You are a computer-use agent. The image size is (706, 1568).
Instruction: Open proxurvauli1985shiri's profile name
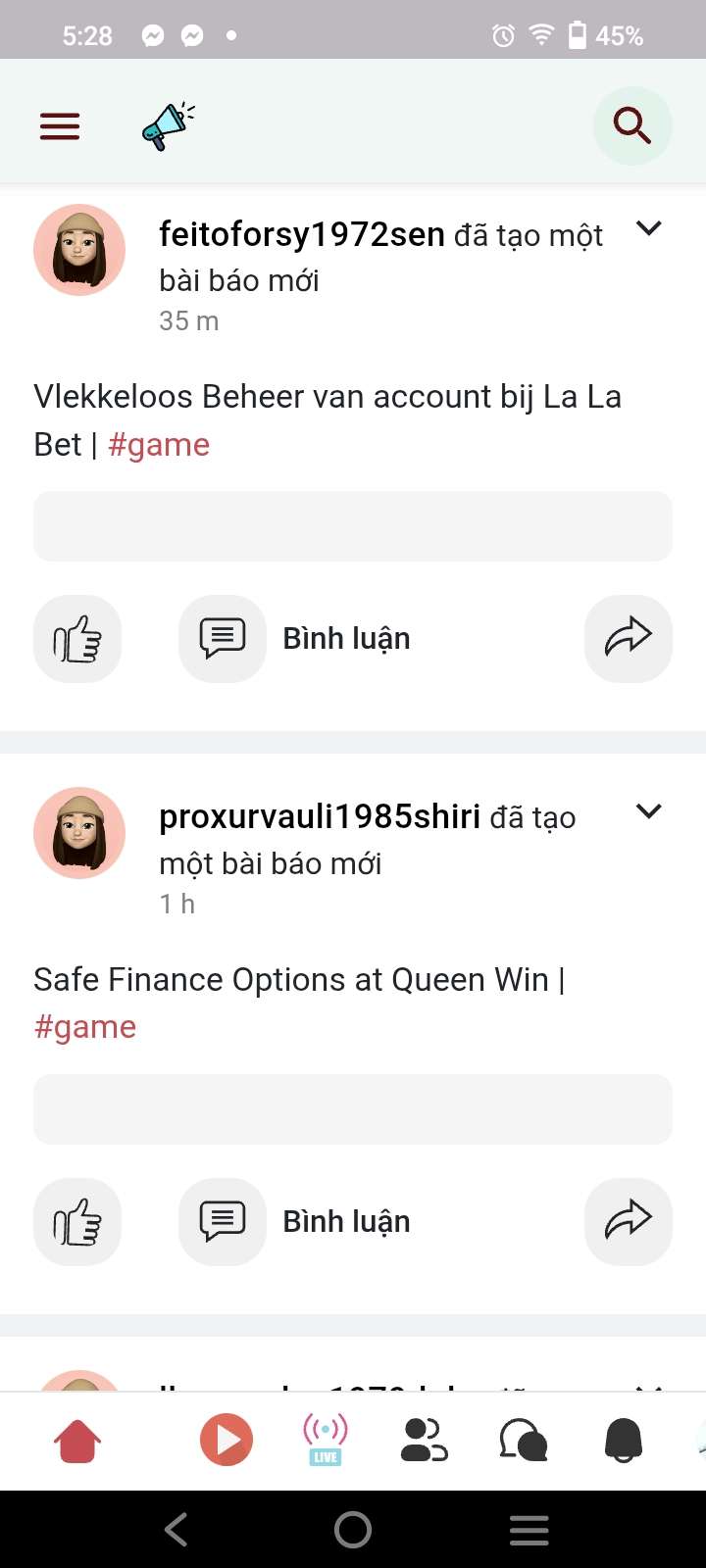point(320,816)
